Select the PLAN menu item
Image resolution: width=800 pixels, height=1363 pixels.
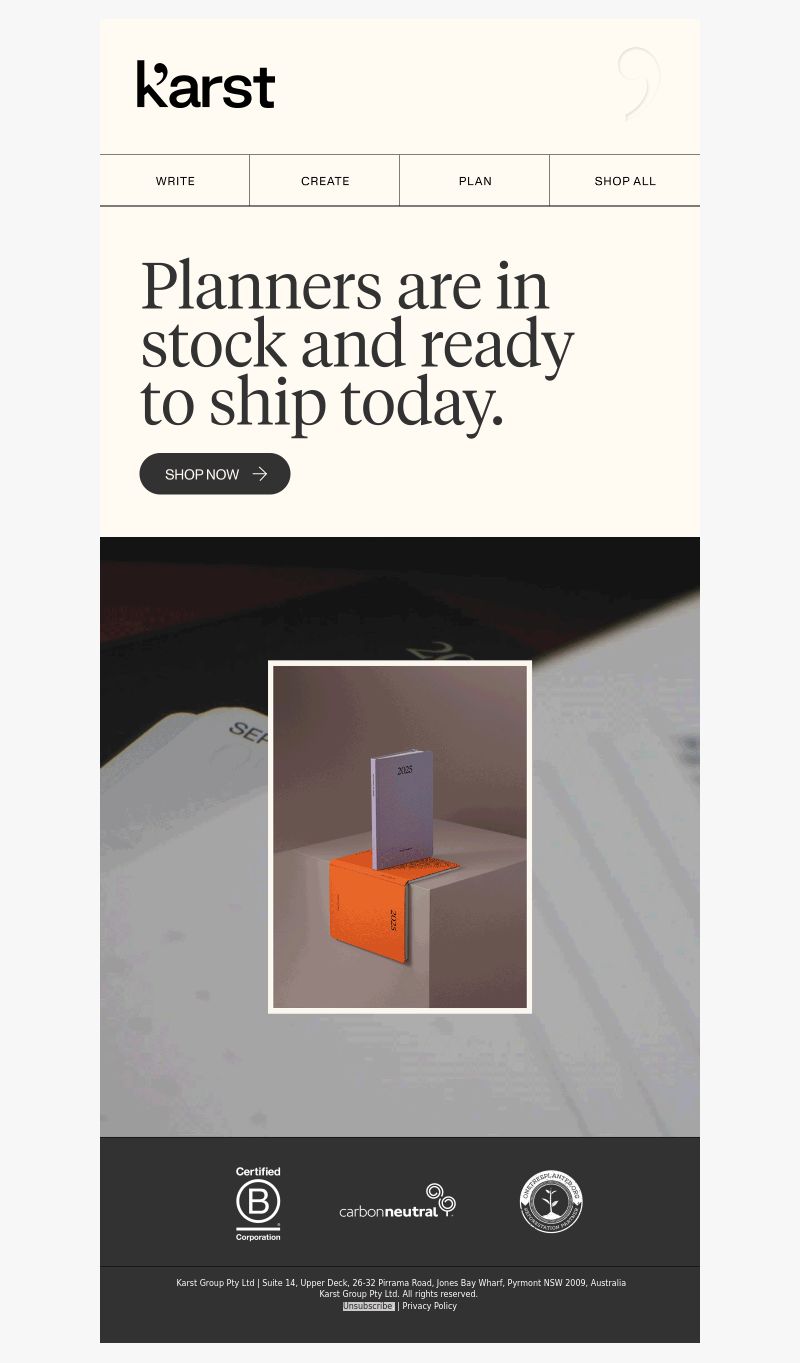coord(475,181)
